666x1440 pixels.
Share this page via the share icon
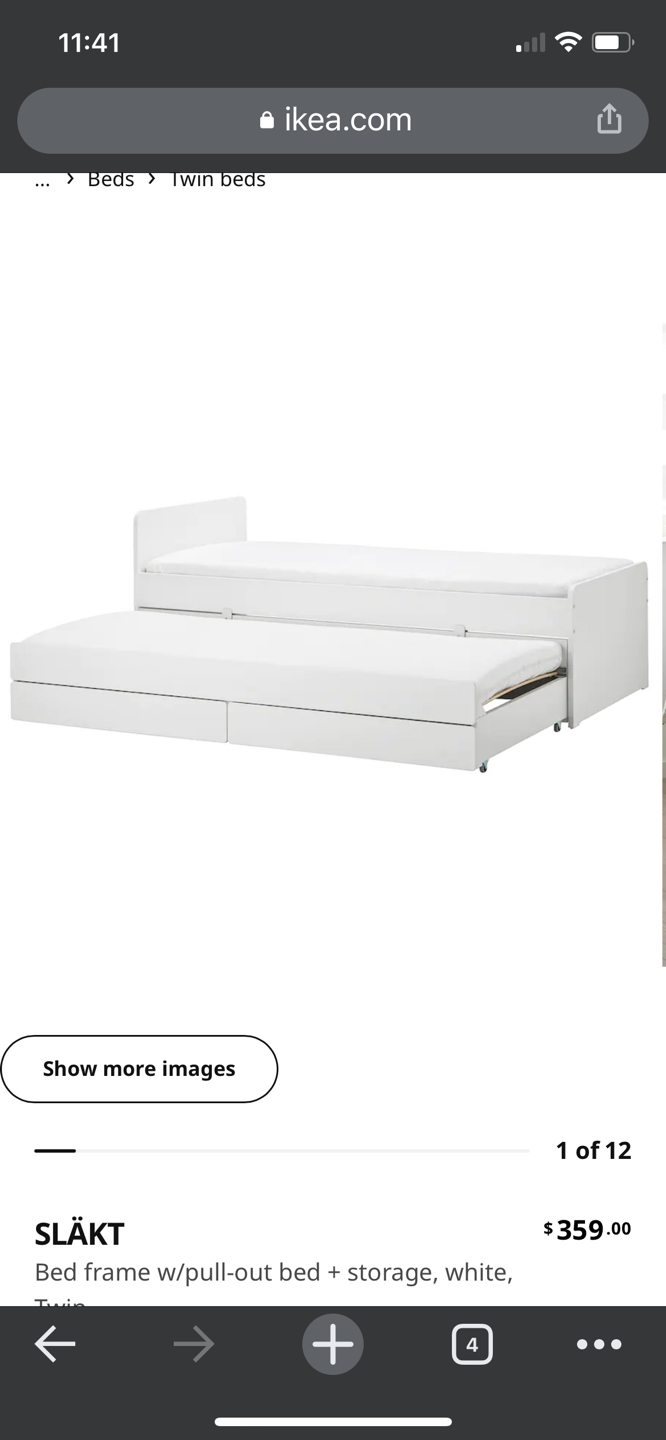(609, 120)
